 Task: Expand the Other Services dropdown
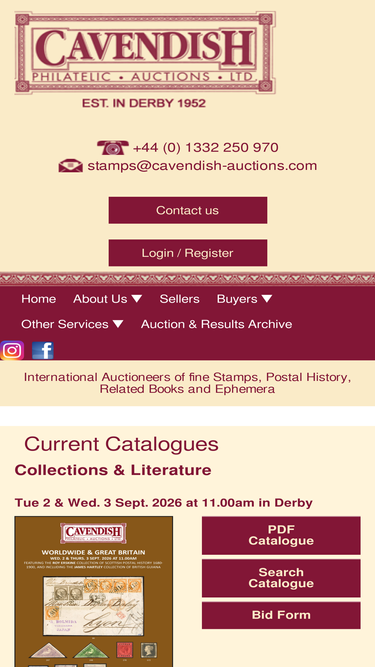[x=72, y=324]
